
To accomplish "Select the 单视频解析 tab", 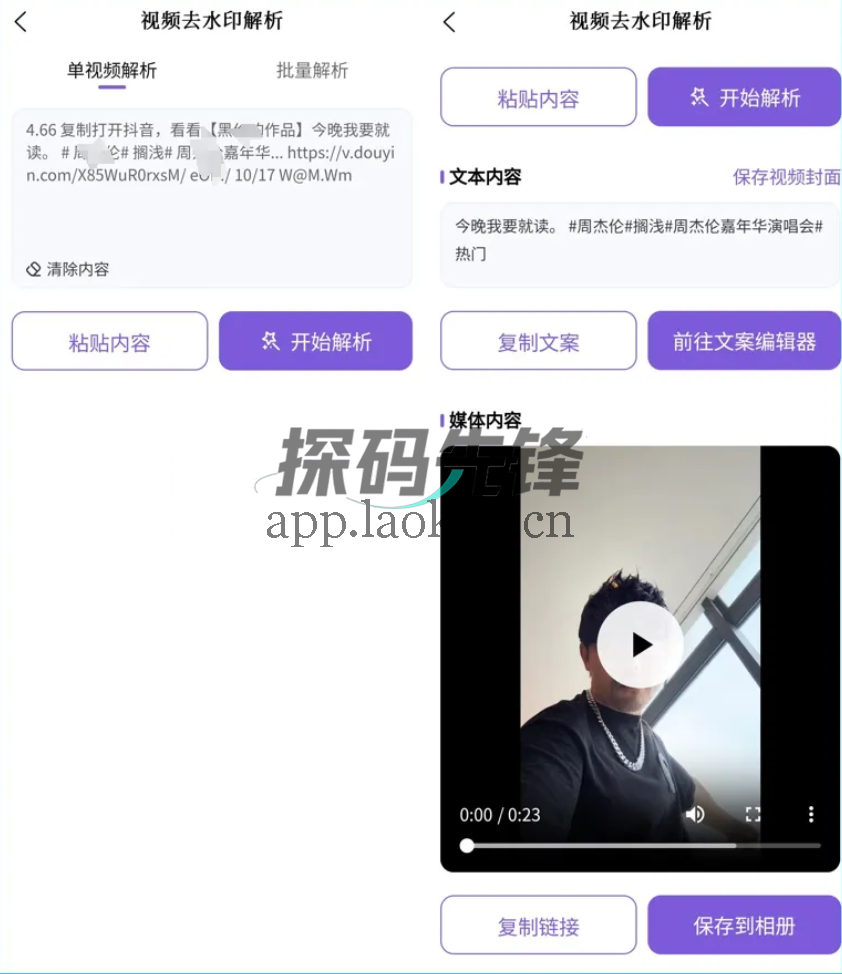I will 112,71.
